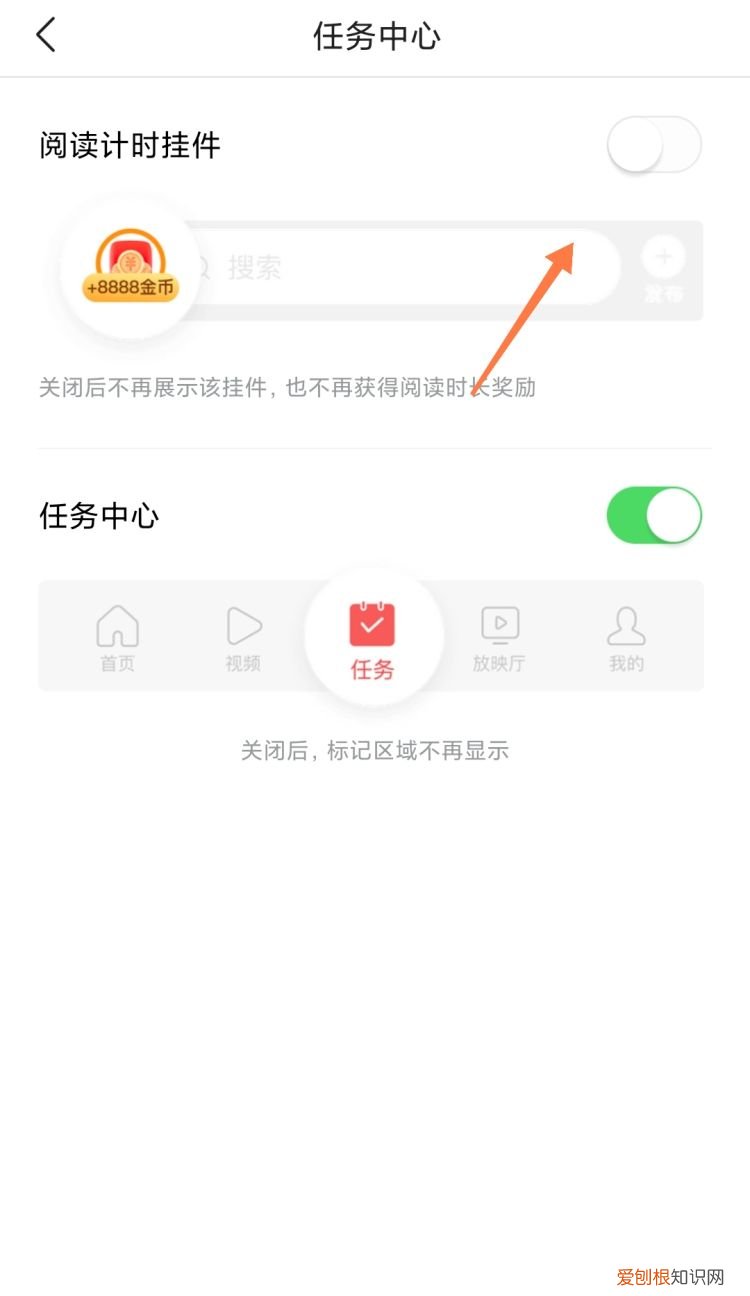Viewport: 750px width, 1296px height.
Task: Turn on the reading timer pendant toggle
Action: coord(654,145)
